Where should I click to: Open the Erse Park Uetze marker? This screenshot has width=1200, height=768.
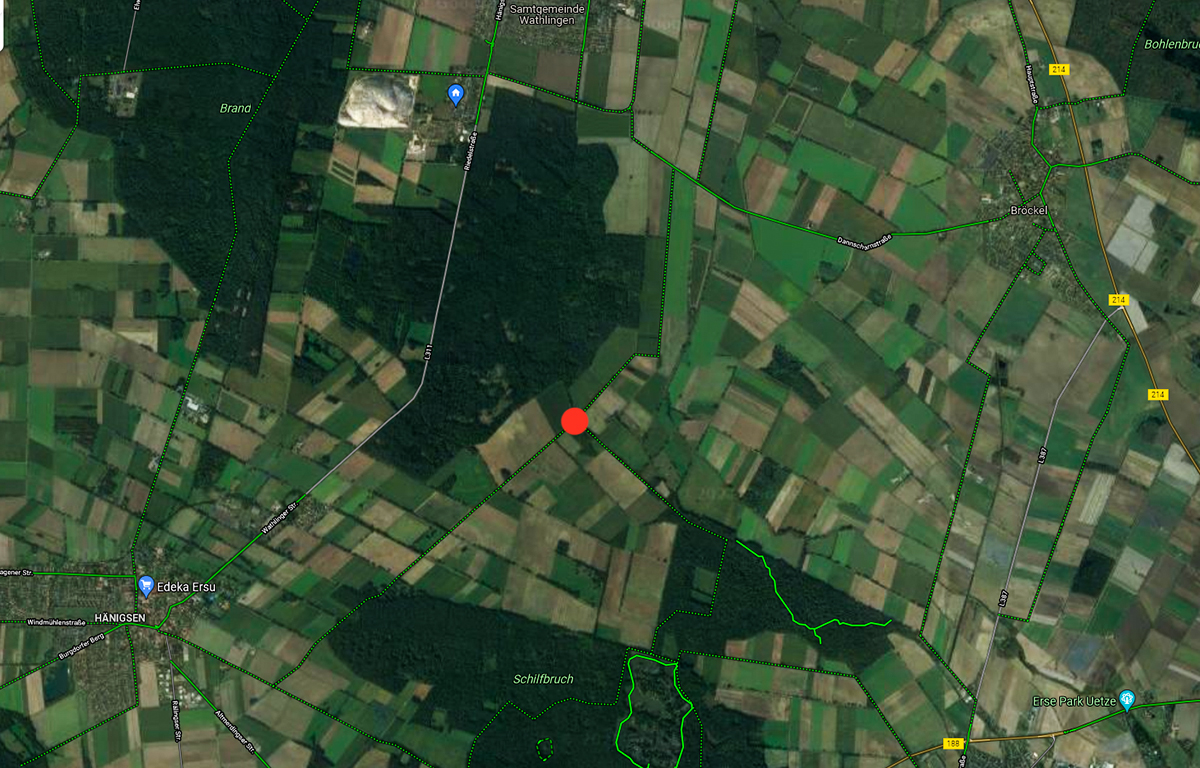click(1127, 698)
